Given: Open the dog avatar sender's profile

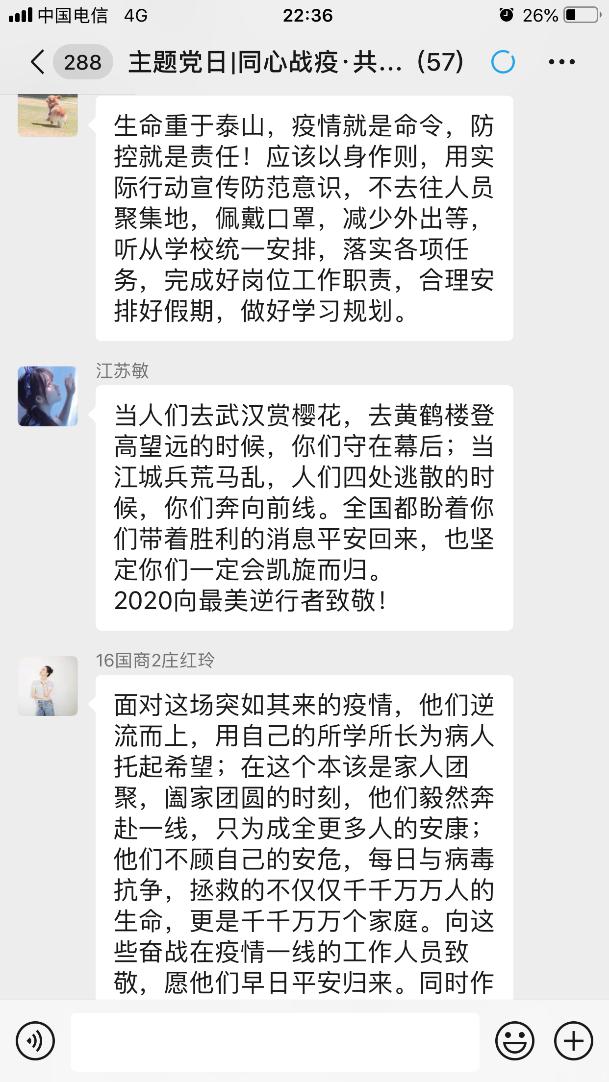Looking at the screenshot, I should click(48, 114).
